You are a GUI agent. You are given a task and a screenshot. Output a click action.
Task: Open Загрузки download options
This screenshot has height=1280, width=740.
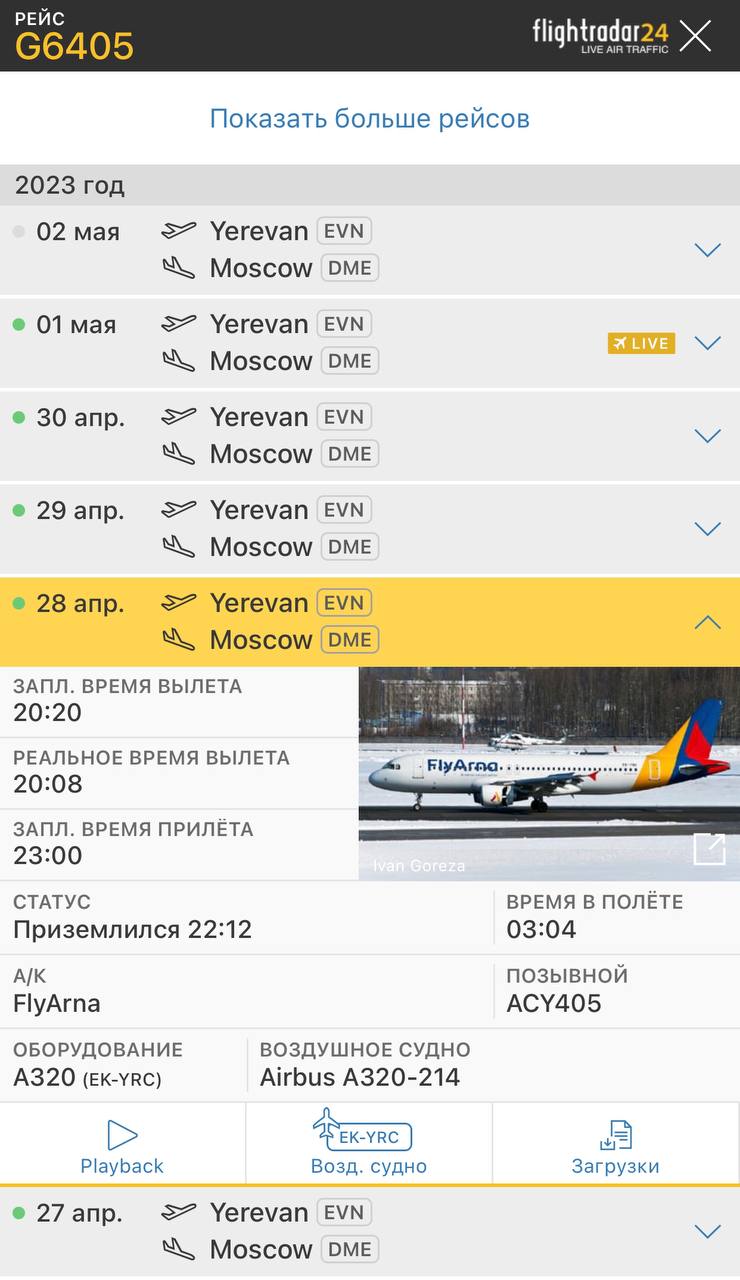click(x=615, y=1146)
